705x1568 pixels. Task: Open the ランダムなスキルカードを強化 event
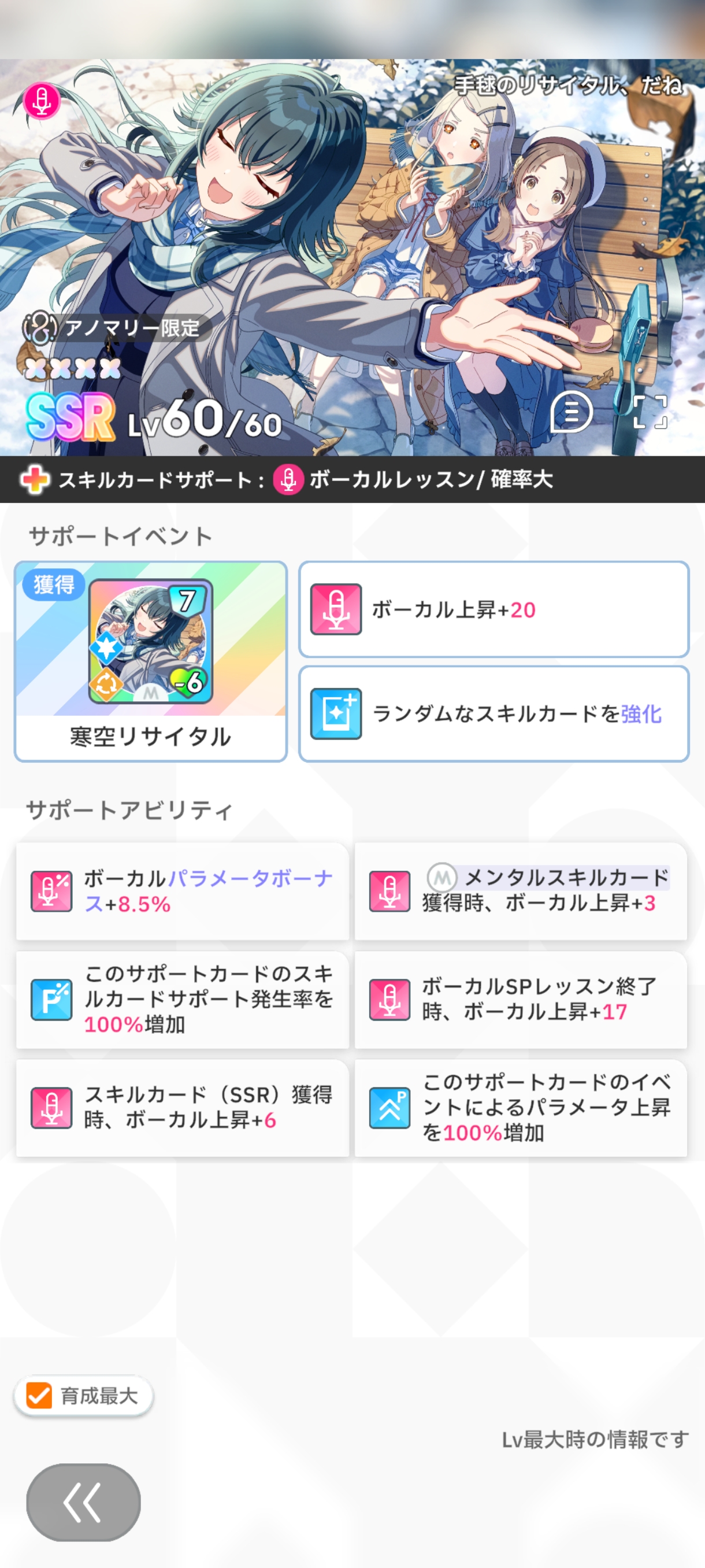493,713
